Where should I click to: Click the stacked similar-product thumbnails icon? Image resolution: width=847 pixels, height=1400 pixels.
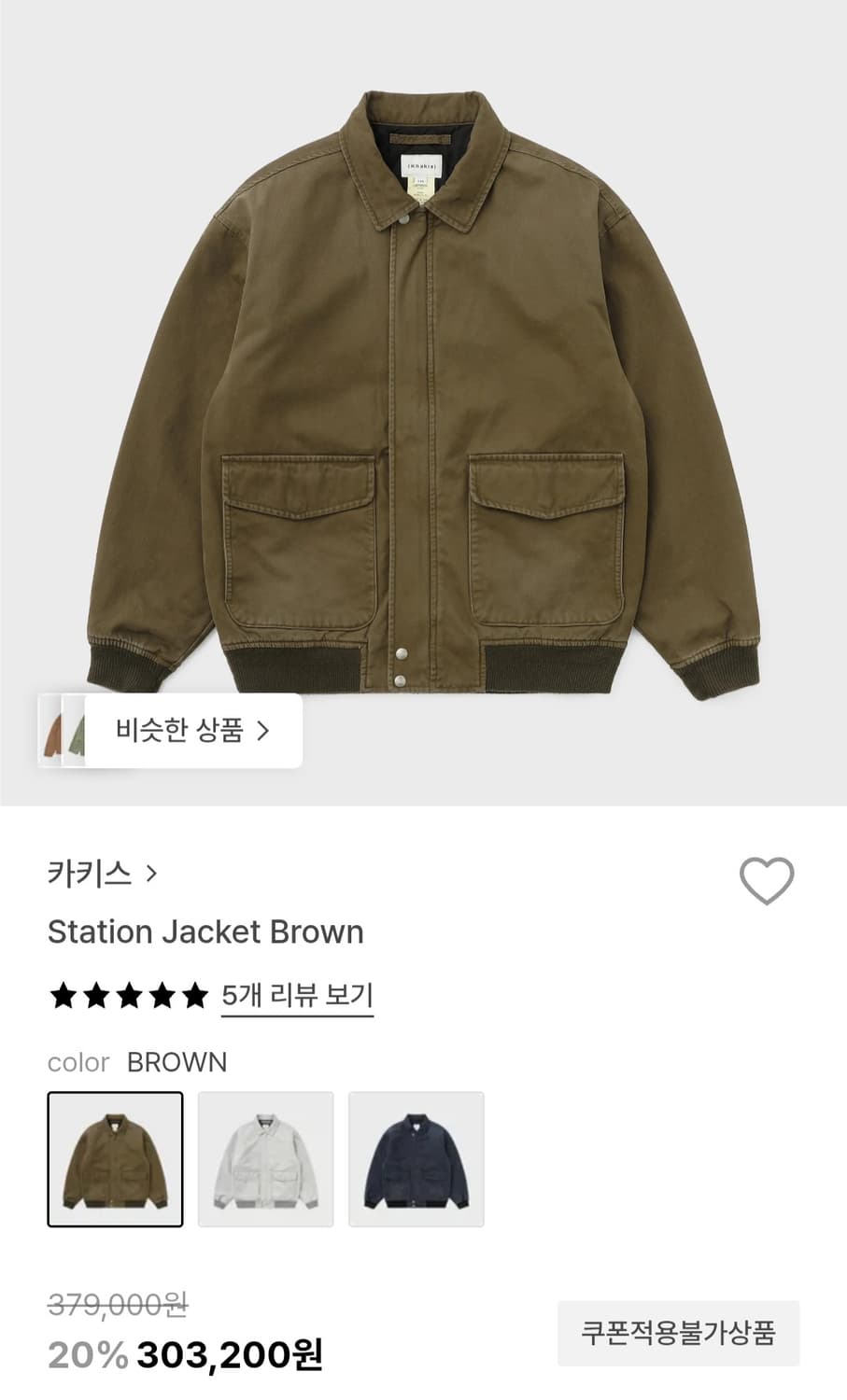point(66,731)
